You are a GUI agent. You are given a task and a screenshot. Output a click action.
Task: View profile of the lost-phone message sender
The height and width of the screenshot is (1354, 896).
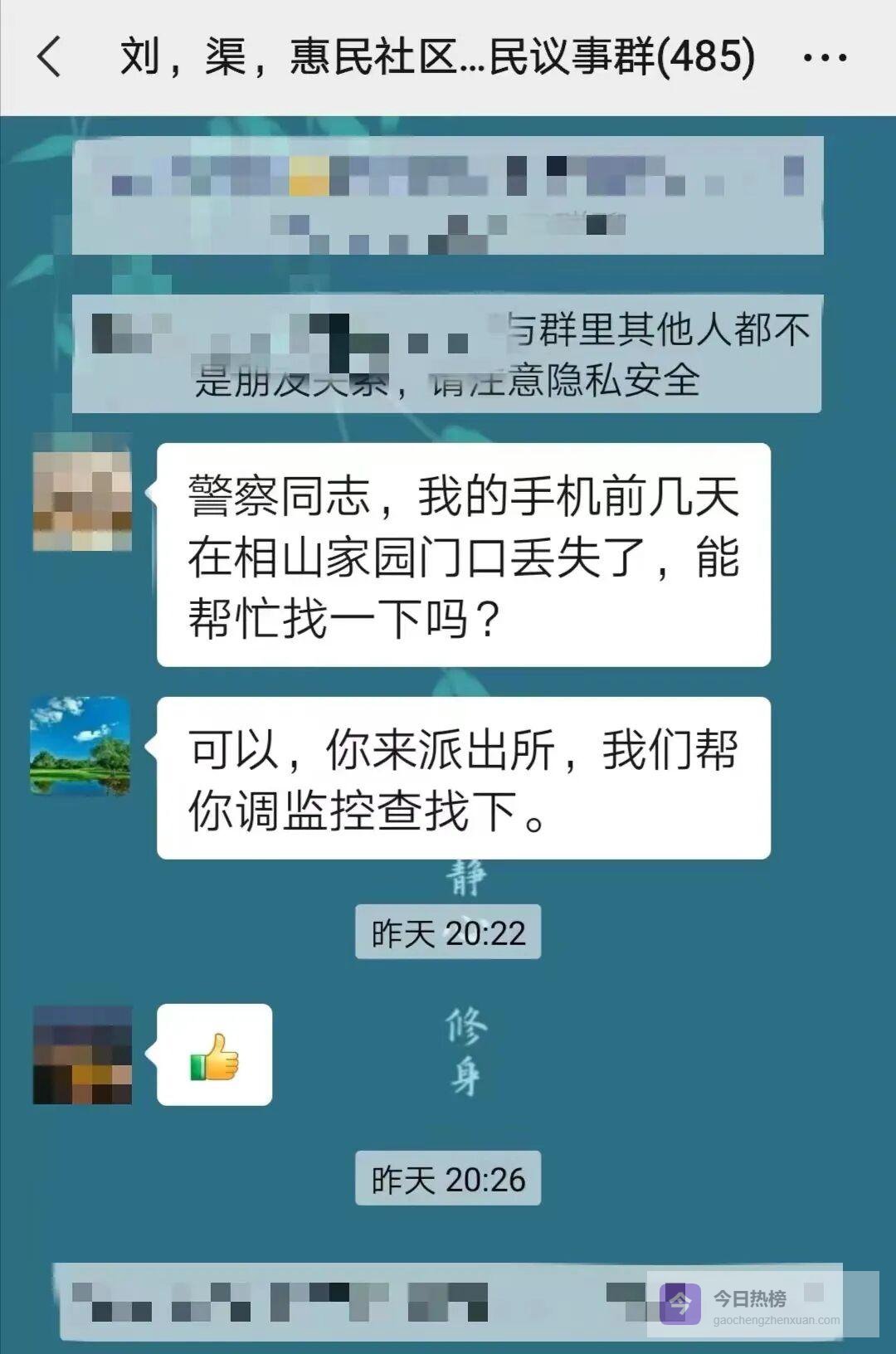coord(82,492)
